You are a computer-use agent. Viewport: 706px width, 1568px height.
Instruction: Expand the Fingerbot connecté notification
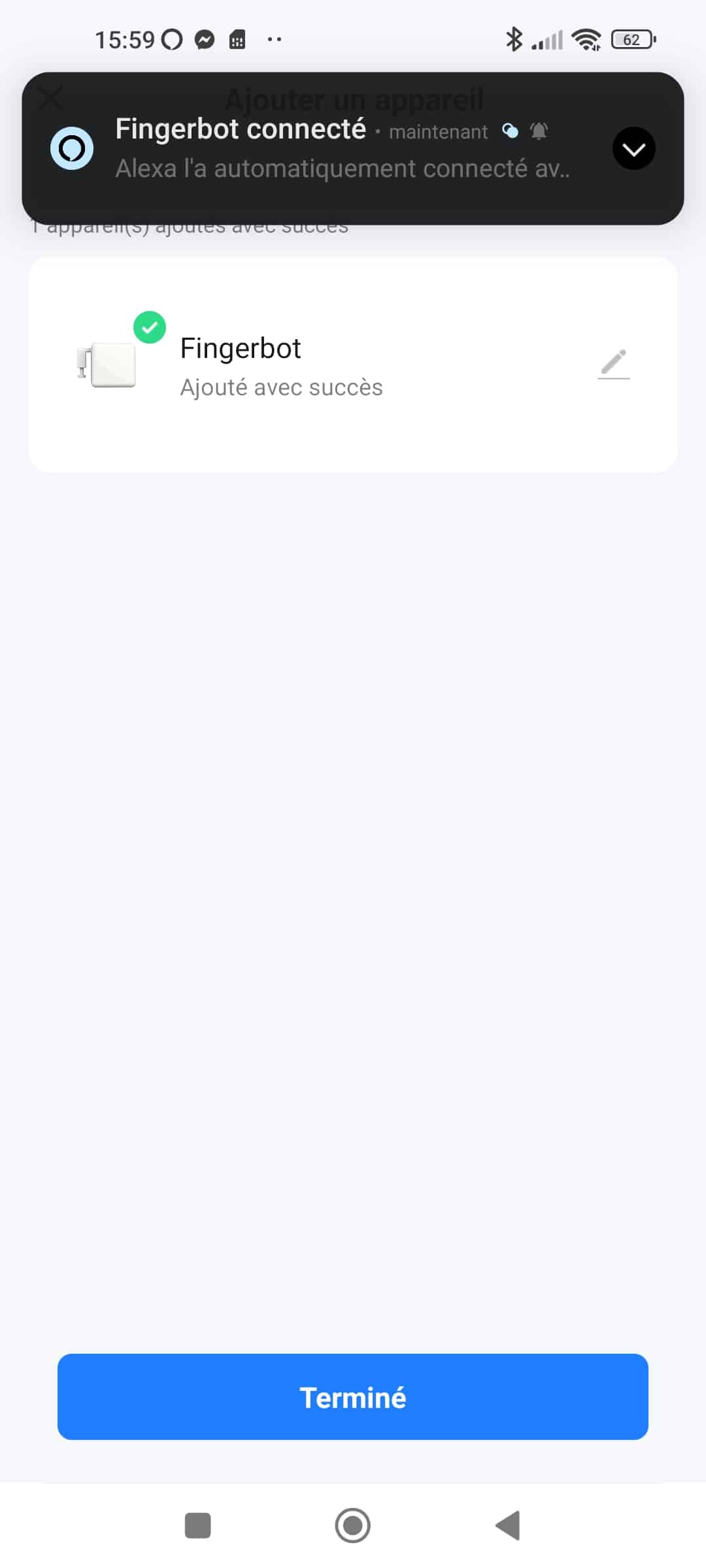pos(633,149)
